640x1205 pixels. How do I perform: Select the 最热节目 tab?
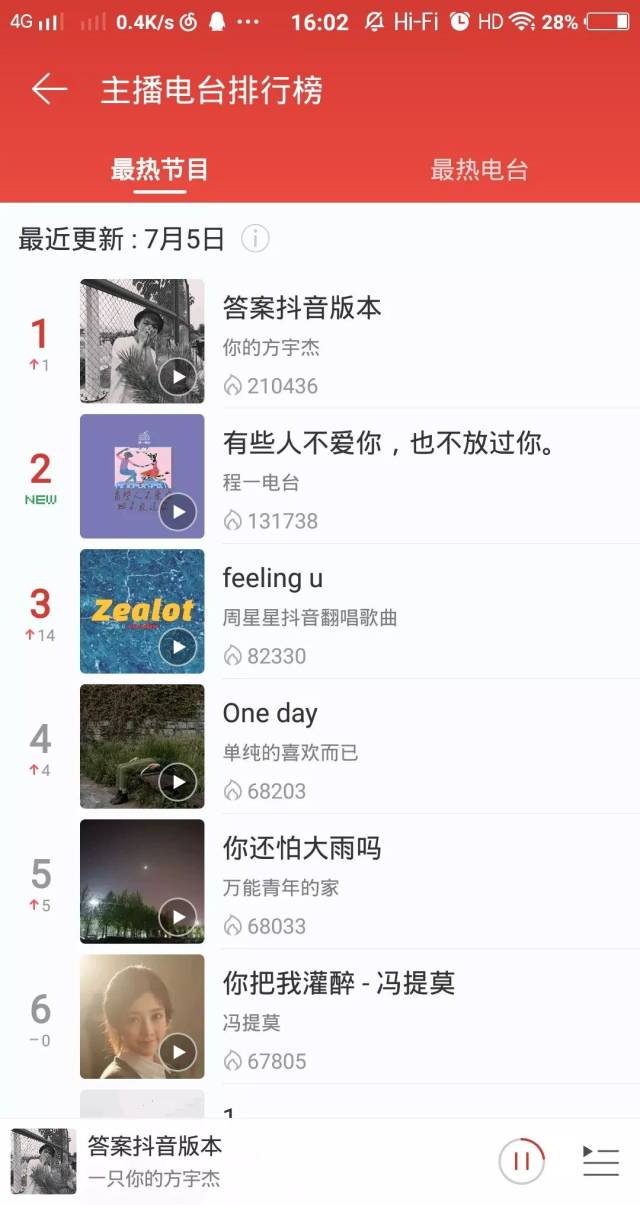[x=160, y=169]
